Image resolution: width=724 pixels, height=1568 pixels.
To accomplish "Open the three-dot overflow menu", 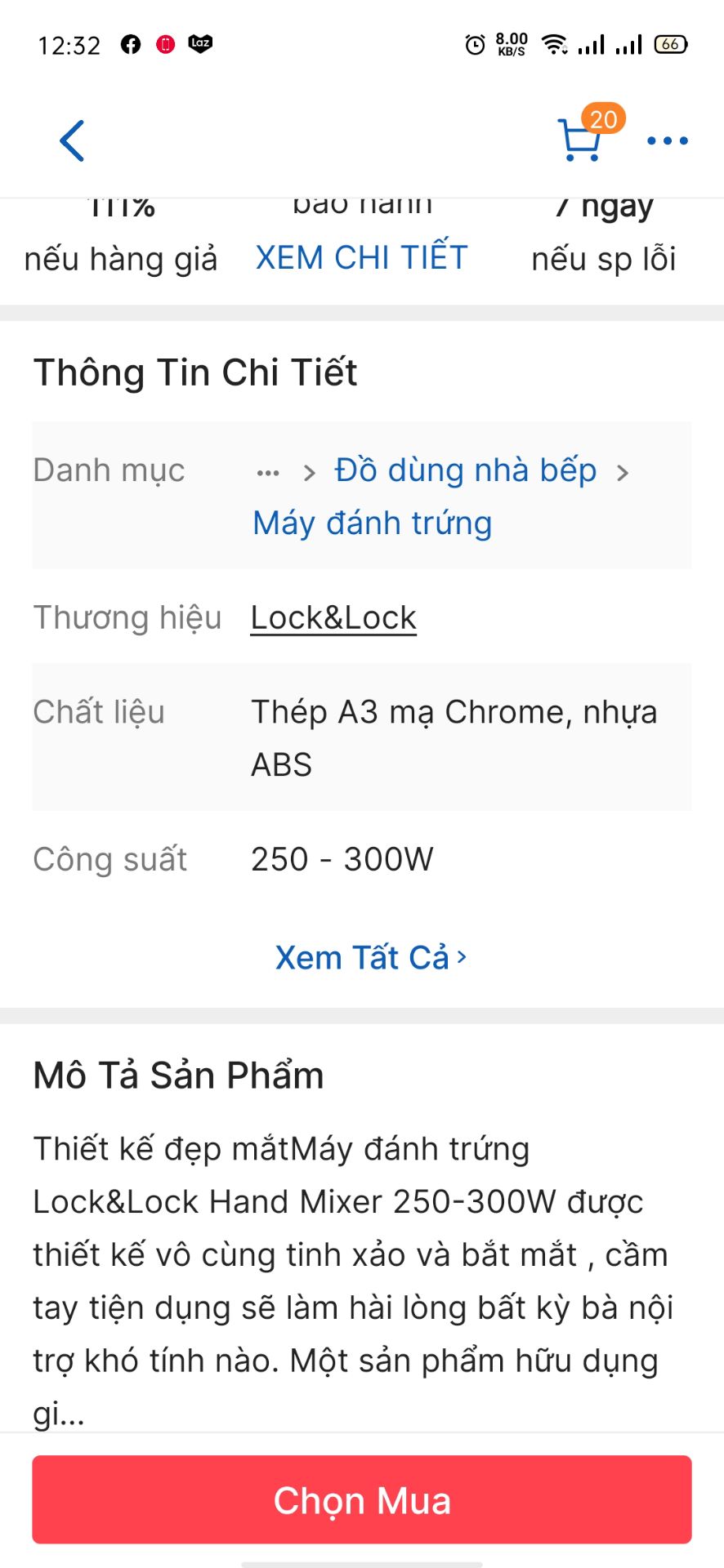I will 667,140.
